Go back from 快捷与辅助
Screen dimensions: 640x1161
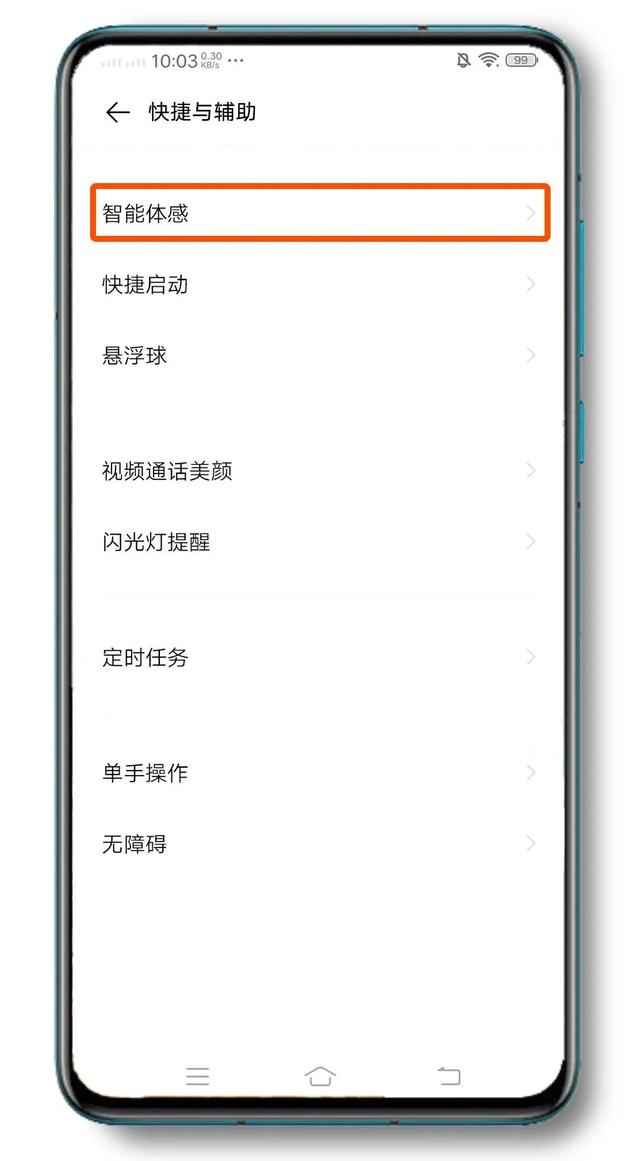coord(118,113)
